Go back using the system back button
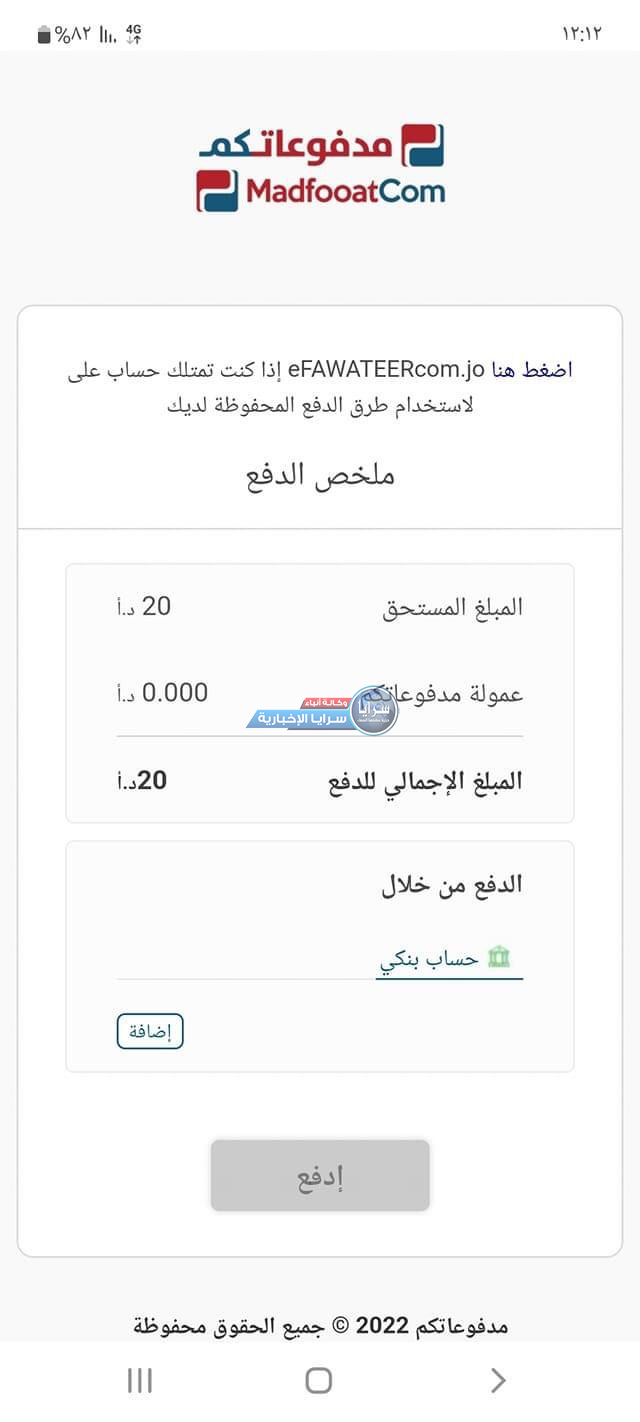The width and height of the screenshot is (640, 1422). [498, 1381]
